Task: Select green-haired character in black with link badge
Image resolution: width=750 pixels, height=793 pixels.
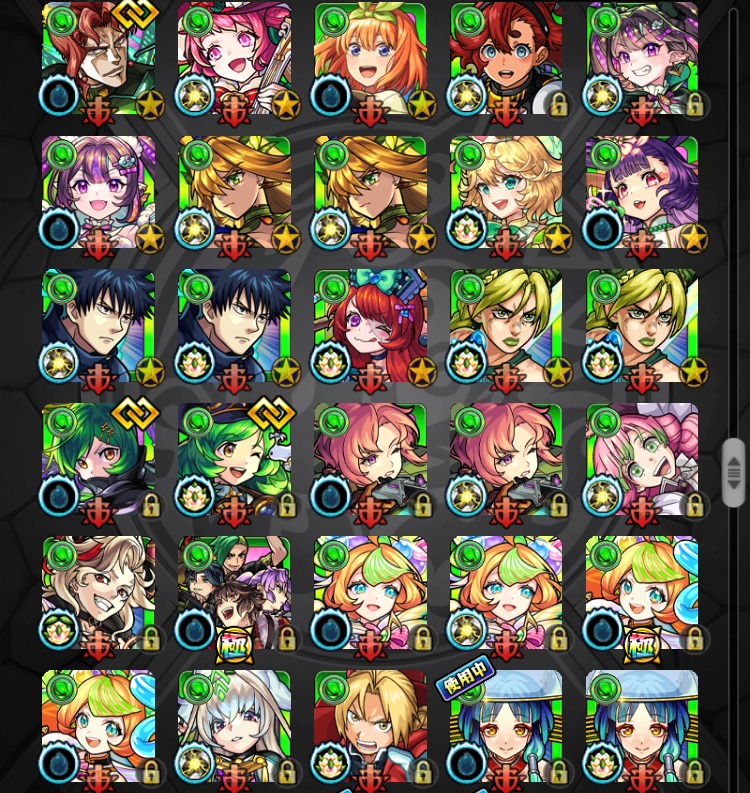Action: coord(98,460)
